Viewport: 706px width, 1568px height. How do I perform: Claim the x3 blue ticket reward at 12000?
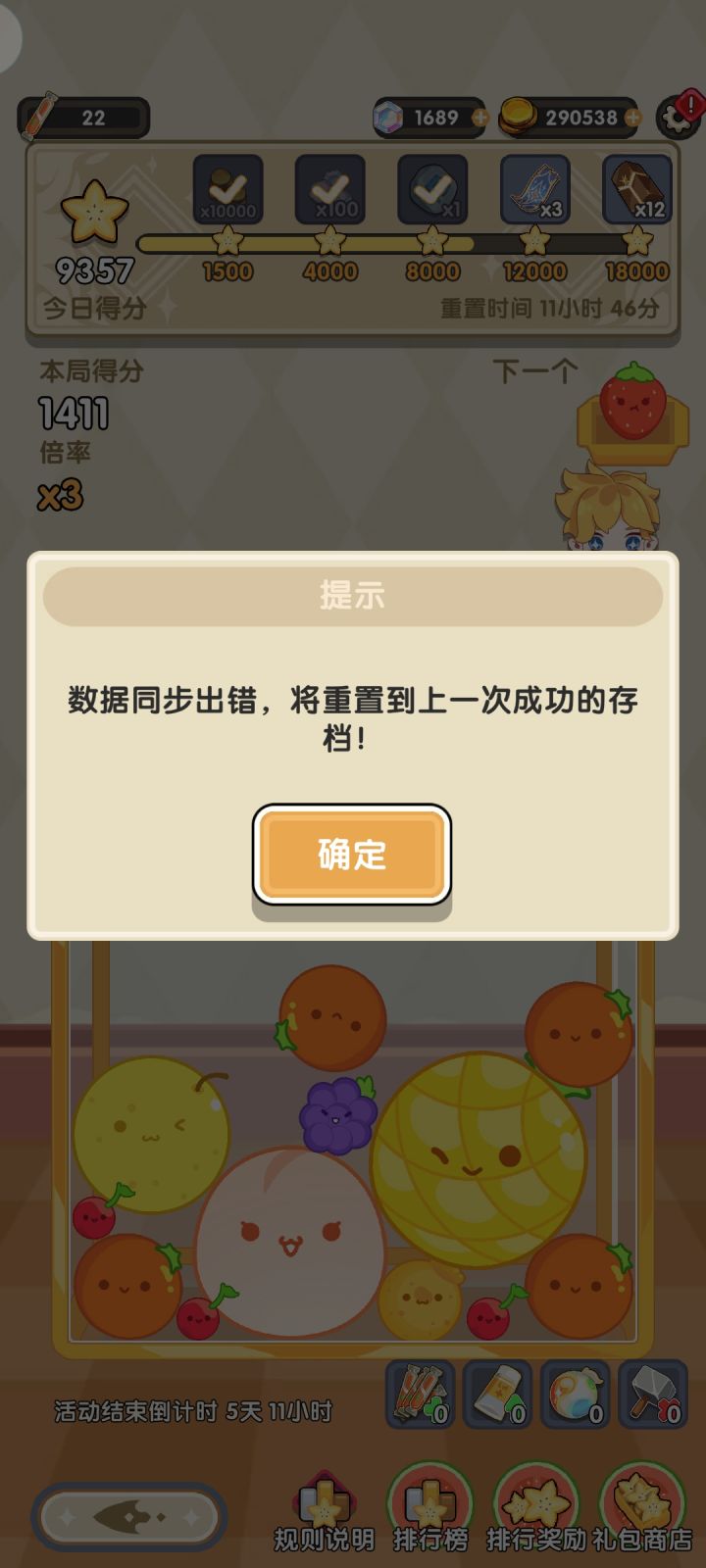pos(534,191)
